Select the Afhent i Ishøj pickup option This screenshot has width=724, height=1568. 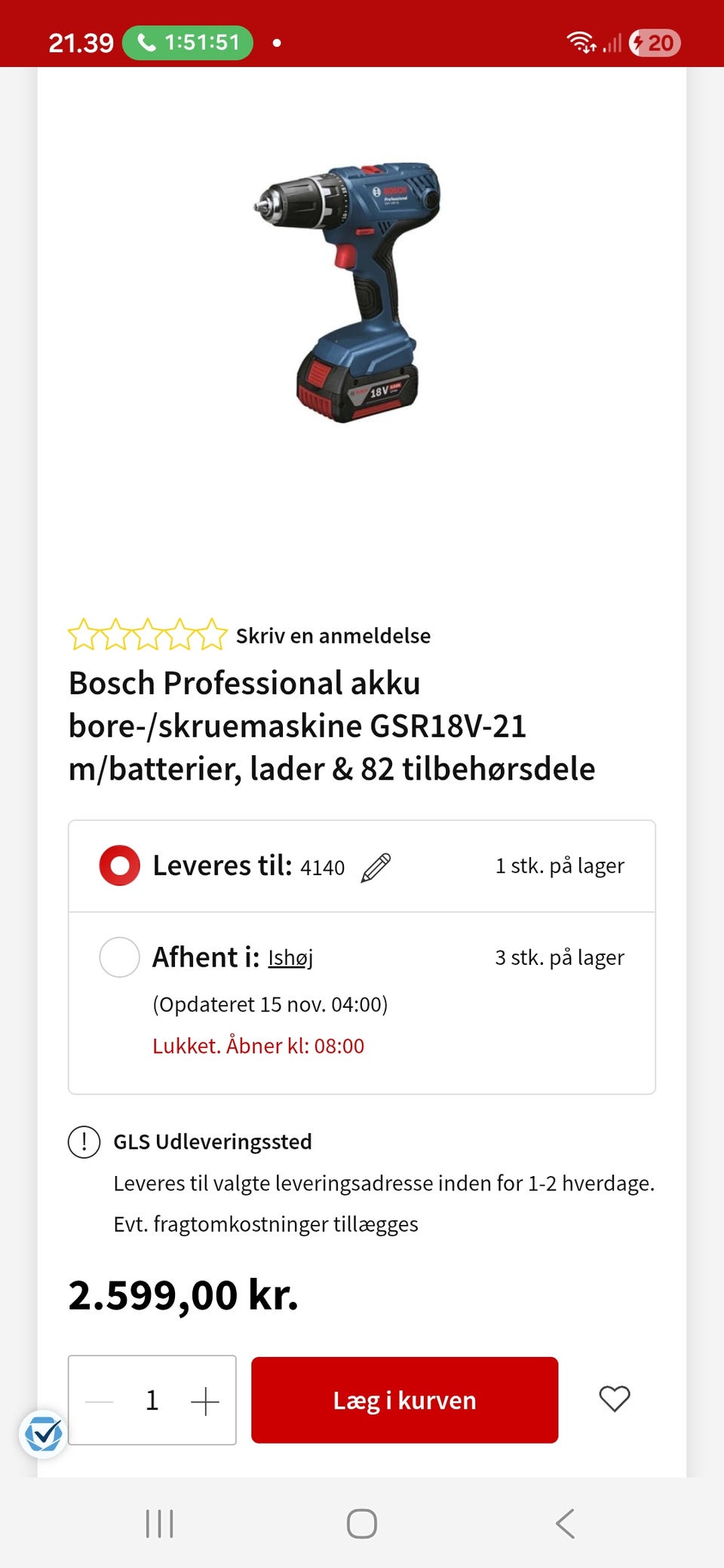[x=119, y=957]
